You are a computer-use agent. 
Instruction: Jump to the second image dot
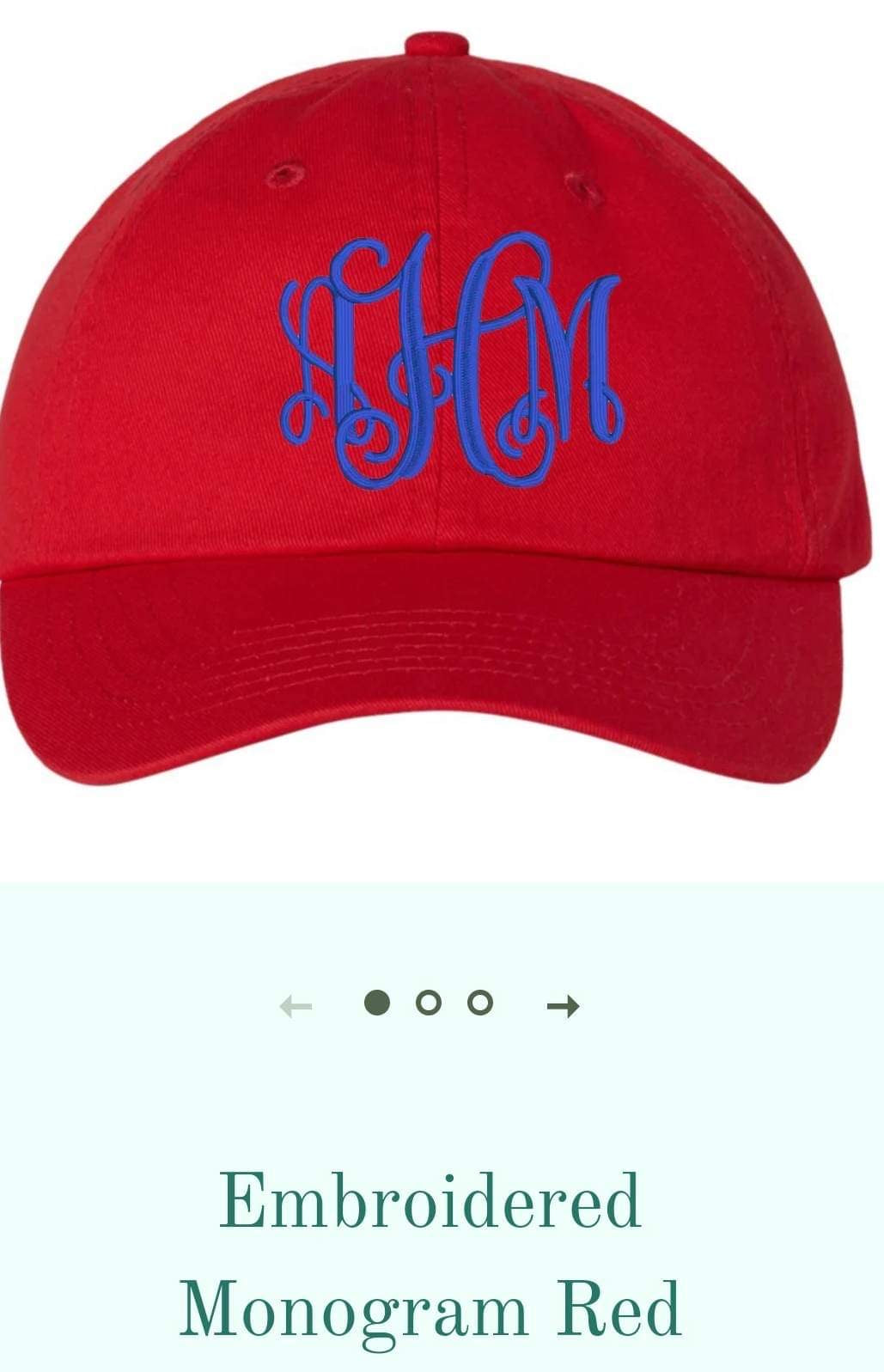(x=428, y=1003)
